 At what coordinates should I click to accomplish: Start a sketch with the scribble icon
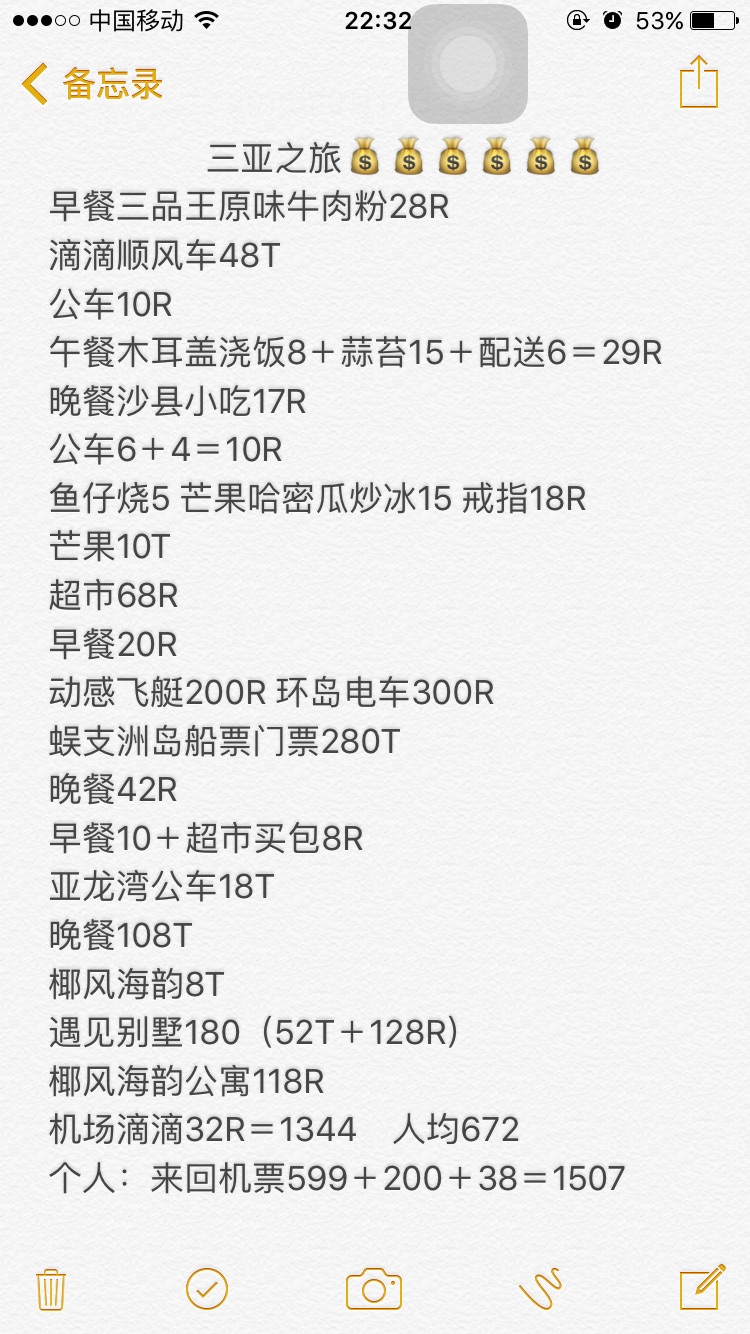(x=541, y=1289)
